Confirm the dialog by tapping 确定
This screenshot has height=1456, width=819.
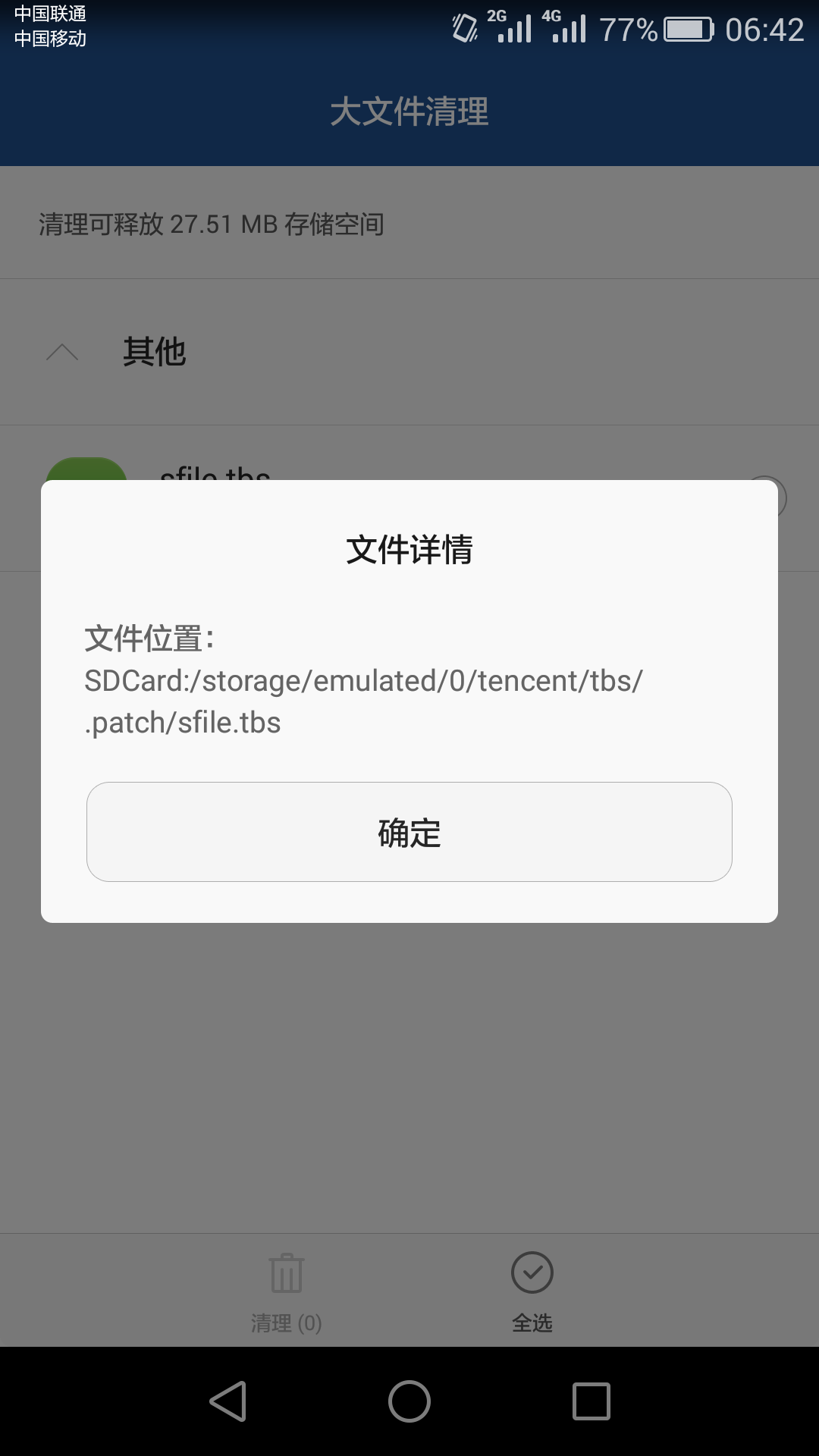409,832
